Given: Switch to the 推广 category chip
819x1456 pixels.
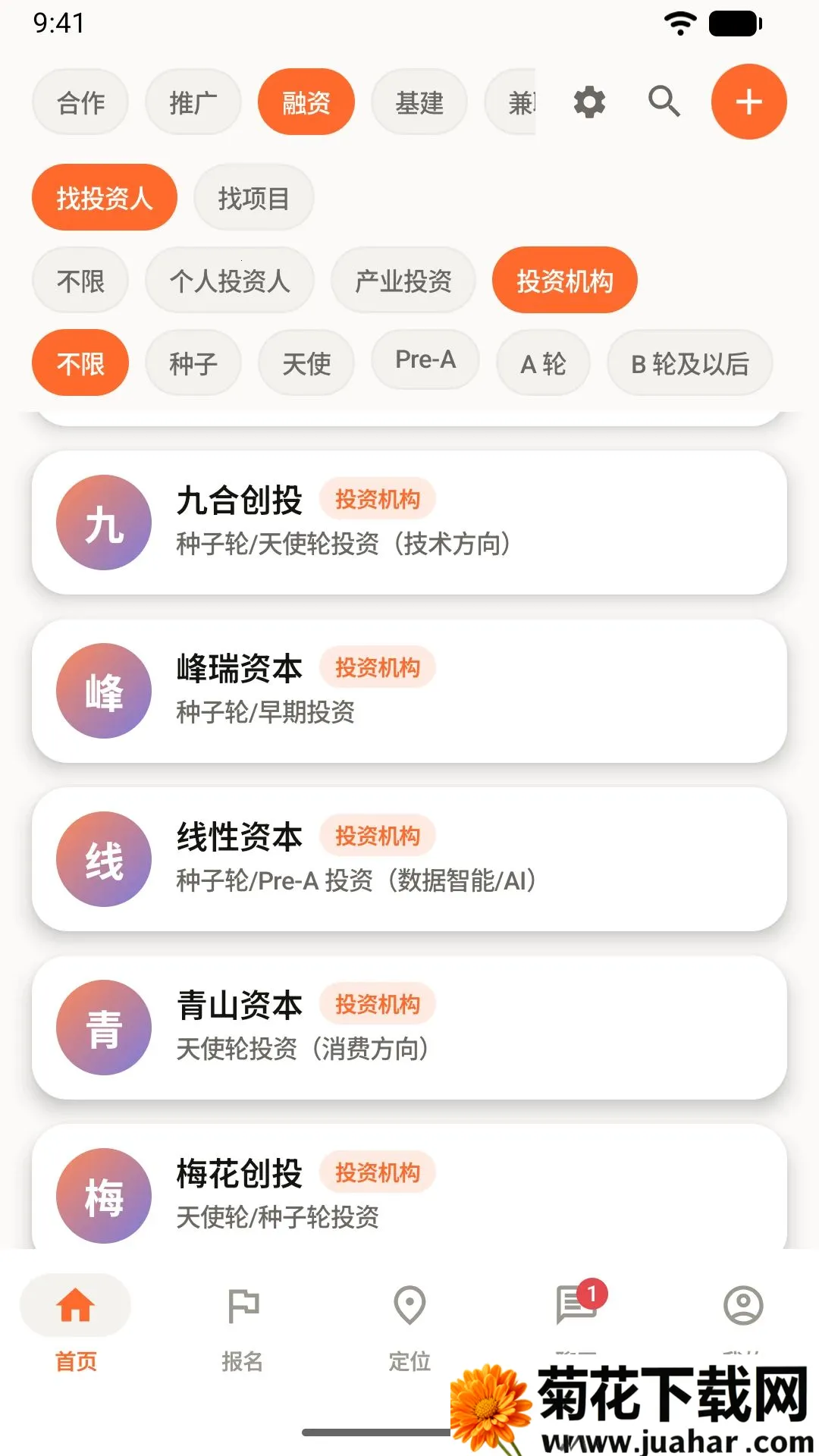Looking at the screenshot, I should pos(193,102).
